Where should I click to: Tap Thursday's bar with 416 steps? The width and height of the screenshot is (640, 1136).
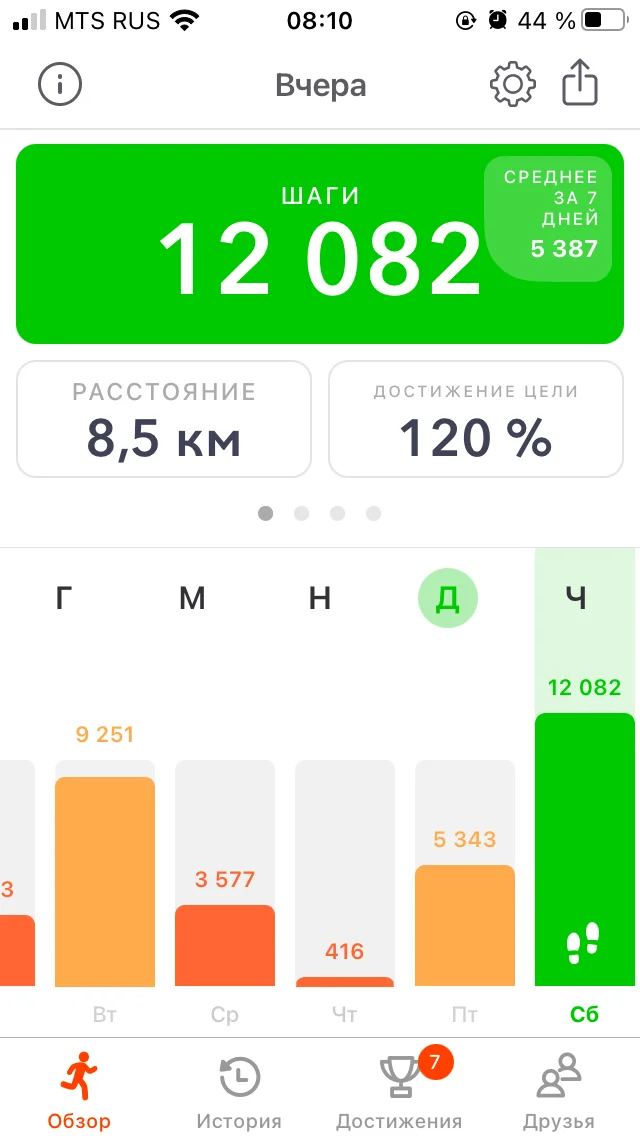[345, 980]
